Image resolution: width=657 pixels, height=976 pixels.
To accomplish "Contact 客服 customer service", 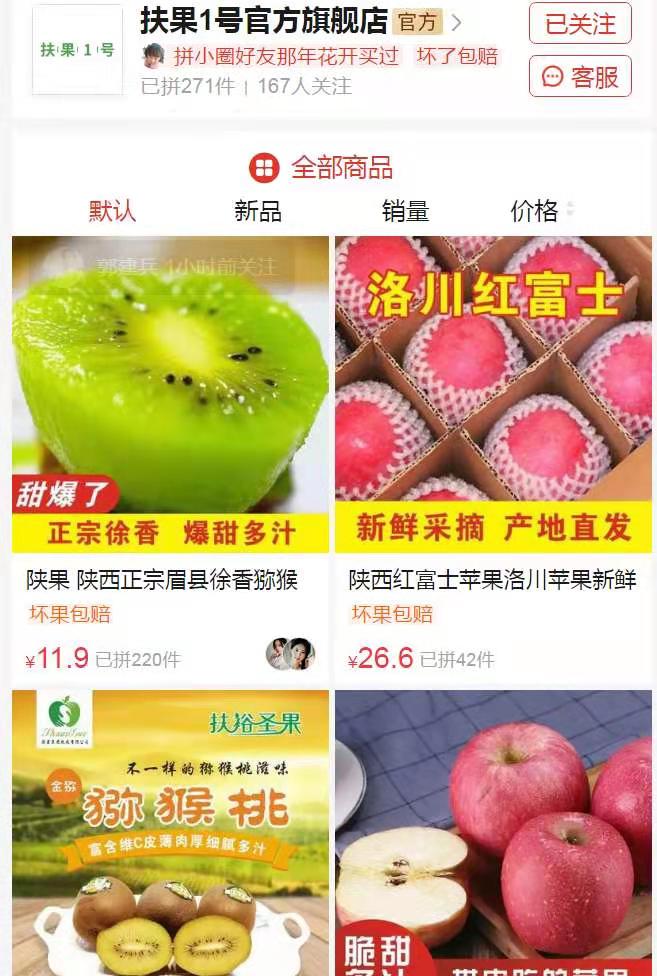I will tap(580, 76).
